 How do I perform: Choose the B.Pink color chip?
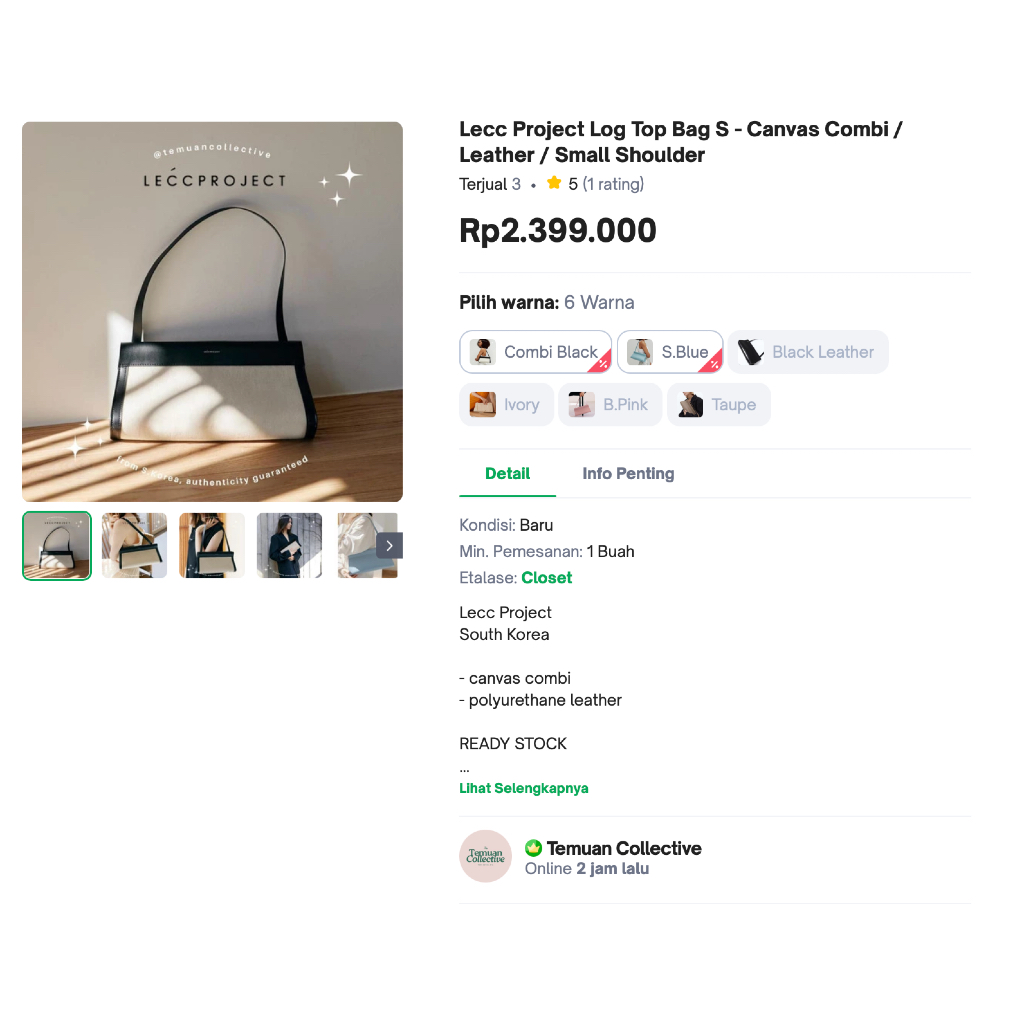(610, 405)
